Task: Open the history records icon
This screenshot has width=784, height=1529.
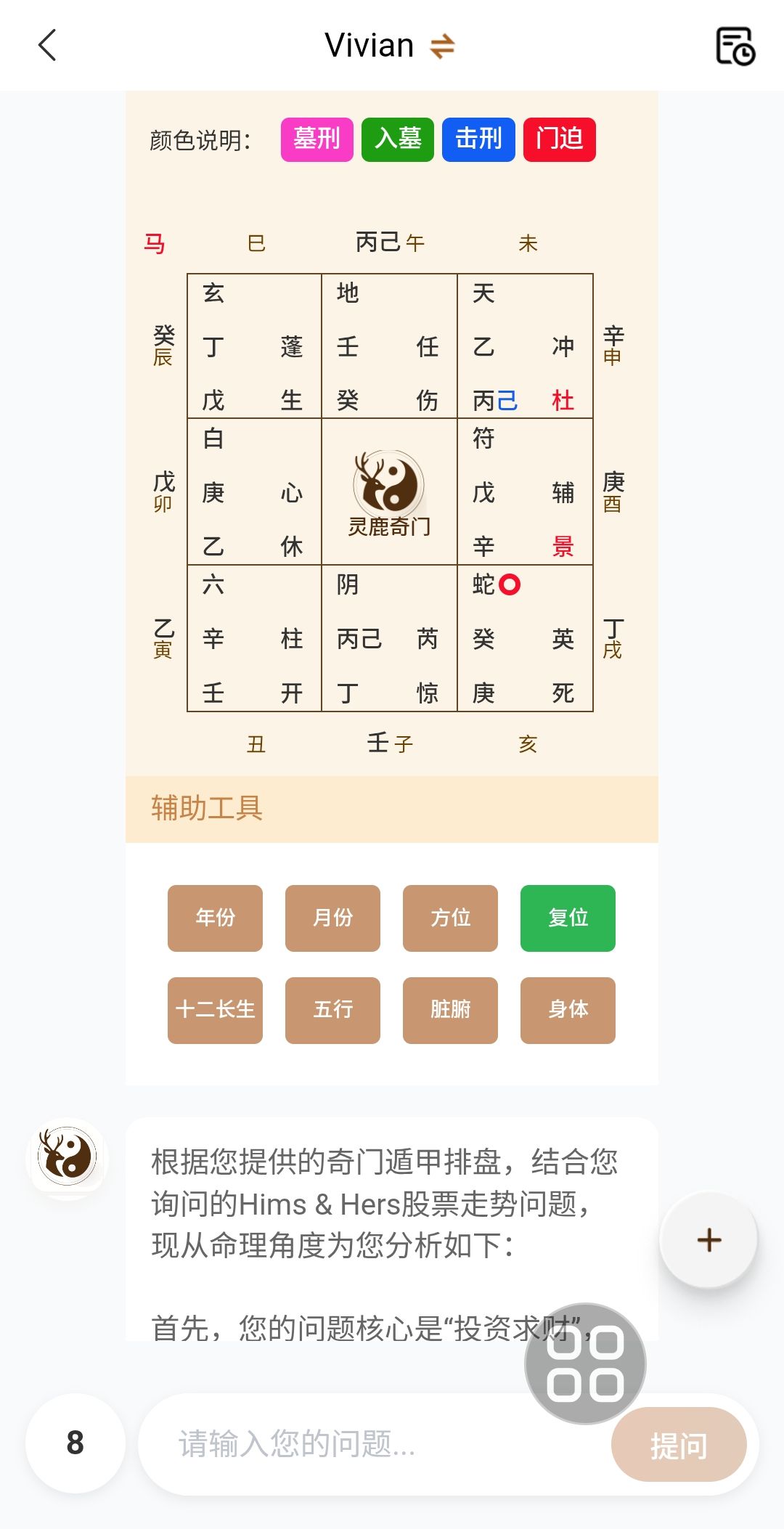Action: click(735, 46)
